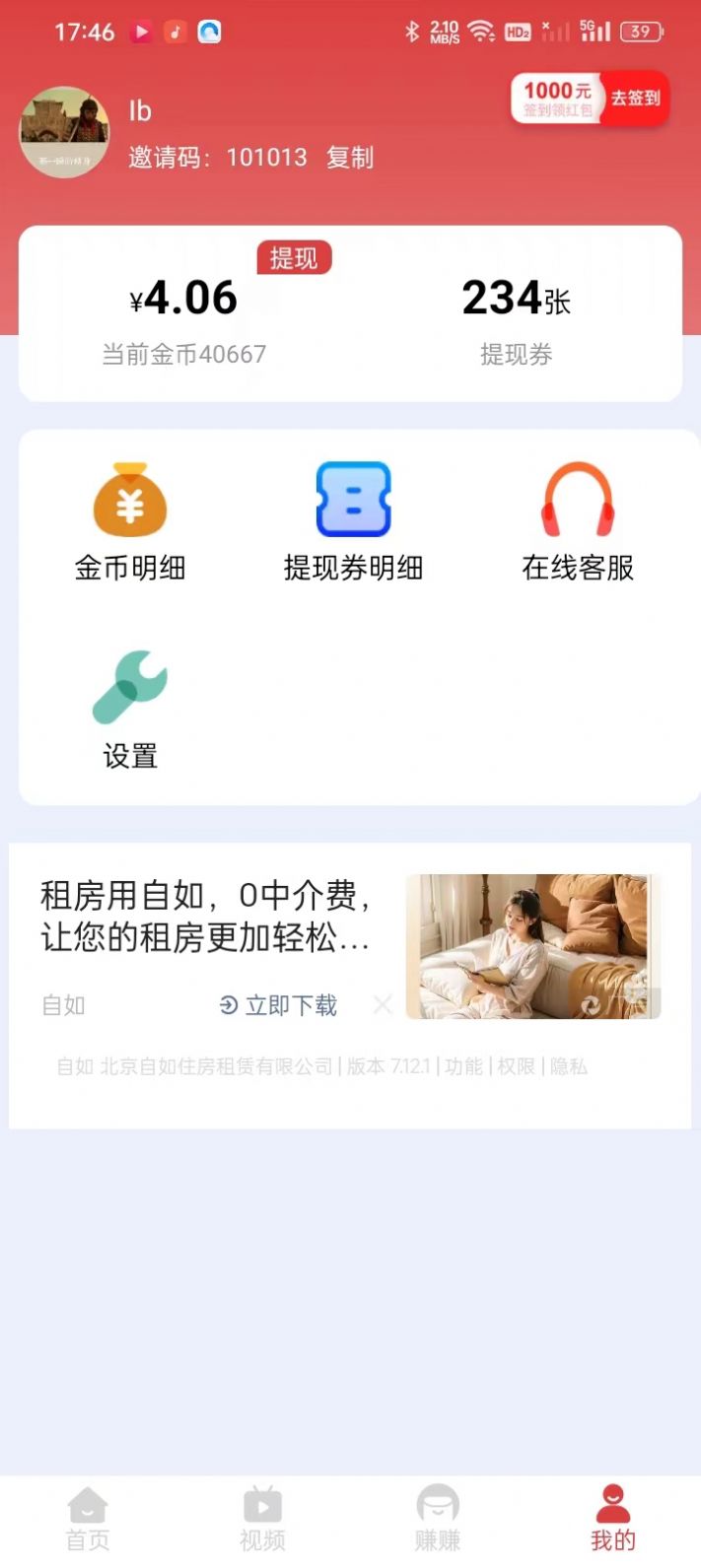Viewport: 701px width, 1568px height.
Task: Go to the 赚赚 tab
Action: (438, 1519)
